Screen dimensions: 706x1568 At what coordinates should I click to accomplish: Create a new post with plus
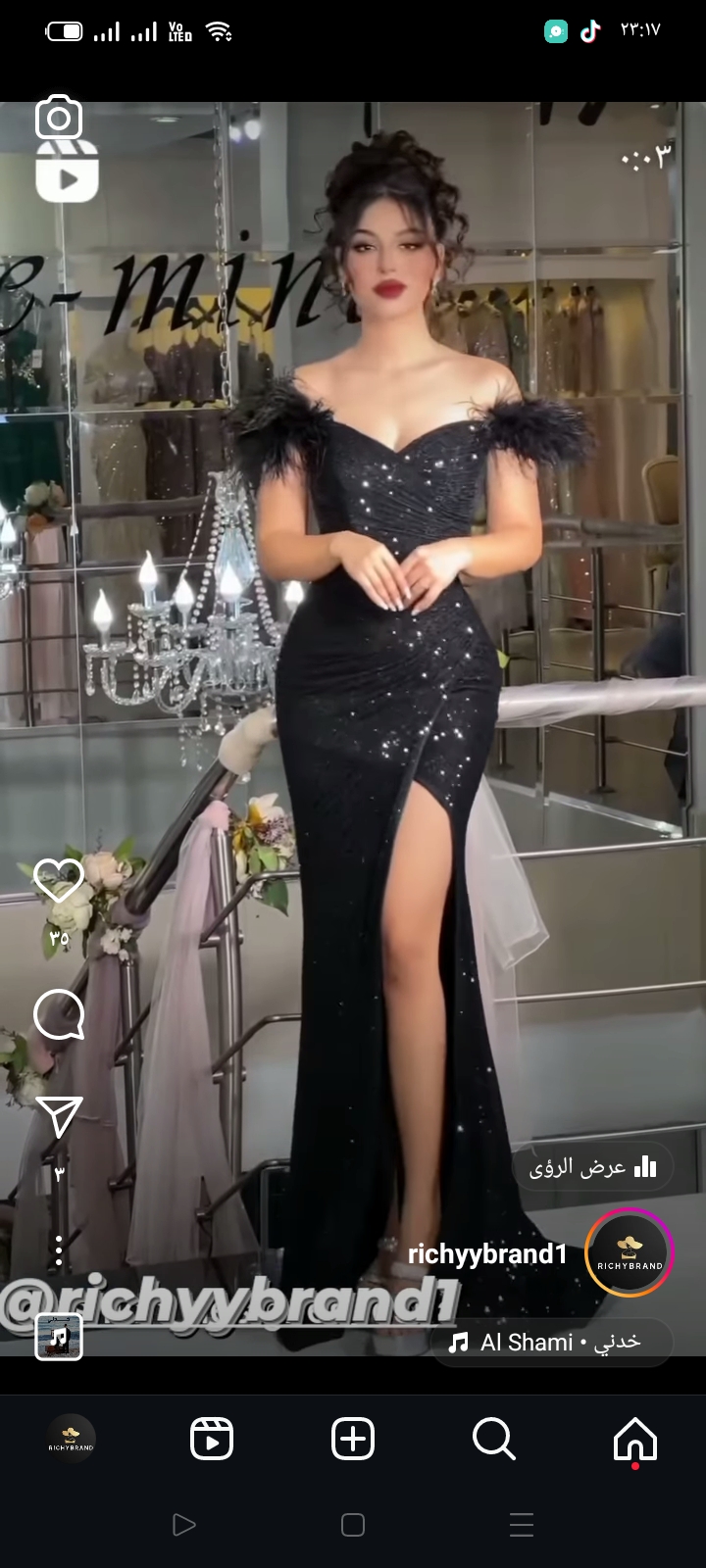(353, 1440)
